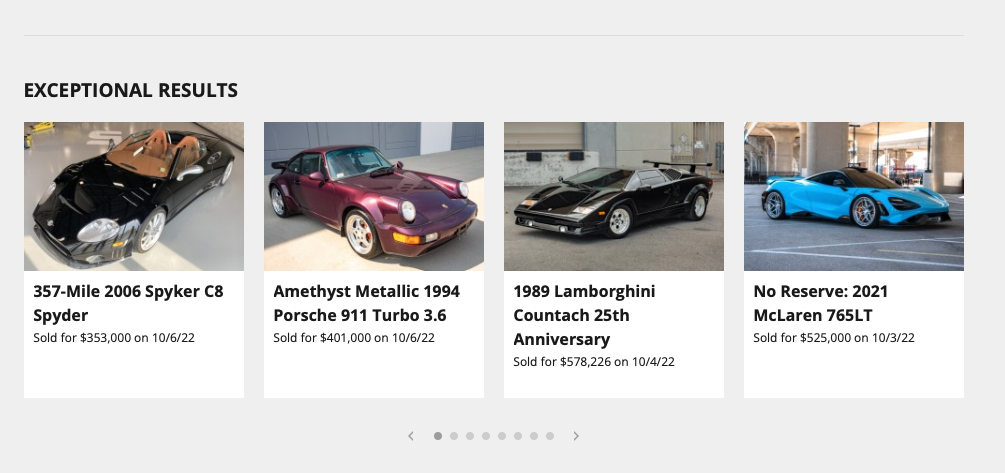Open the No Reserve 2021 McLaren 765LT listing
This screenshot has width=1005, height=473.
[x=820, y=303]
